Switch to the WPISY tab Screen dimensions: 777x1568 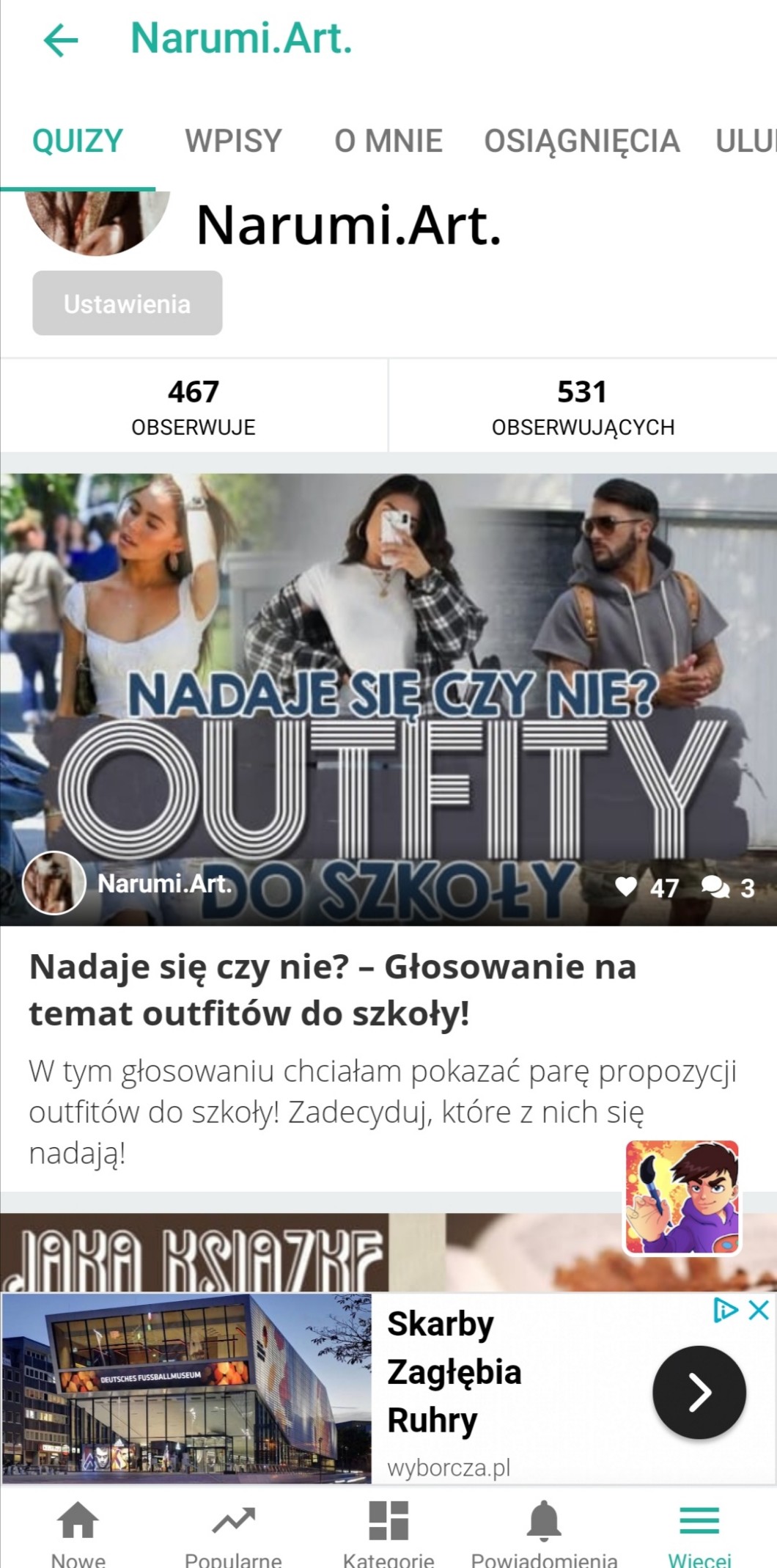point(233,141)
